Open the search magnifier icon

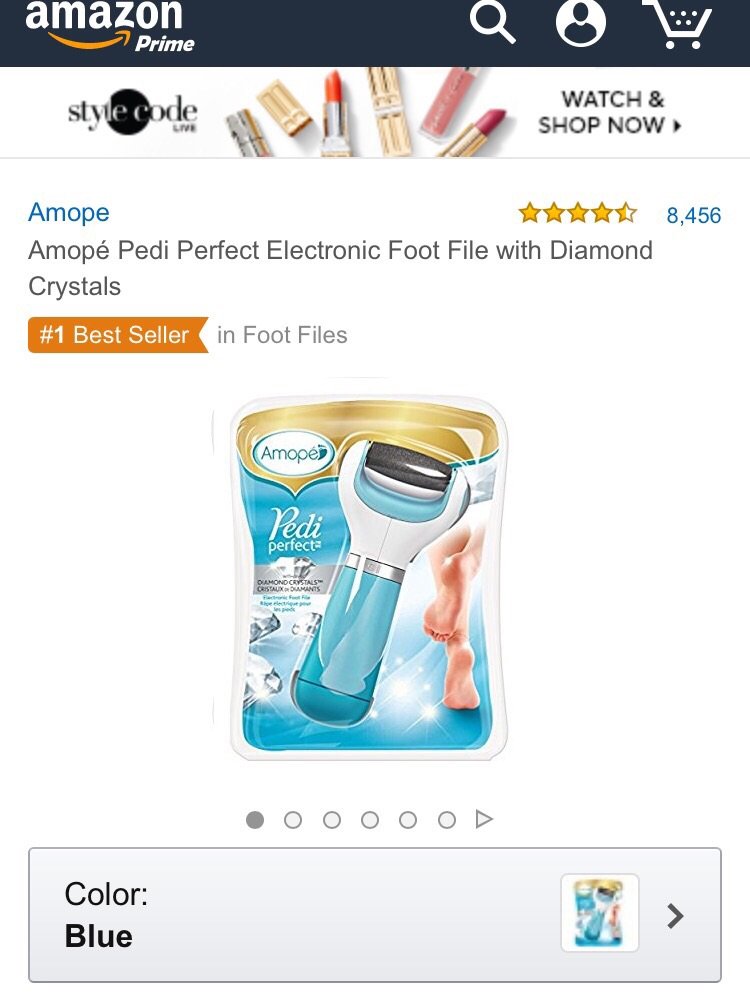tap(492, 22)
